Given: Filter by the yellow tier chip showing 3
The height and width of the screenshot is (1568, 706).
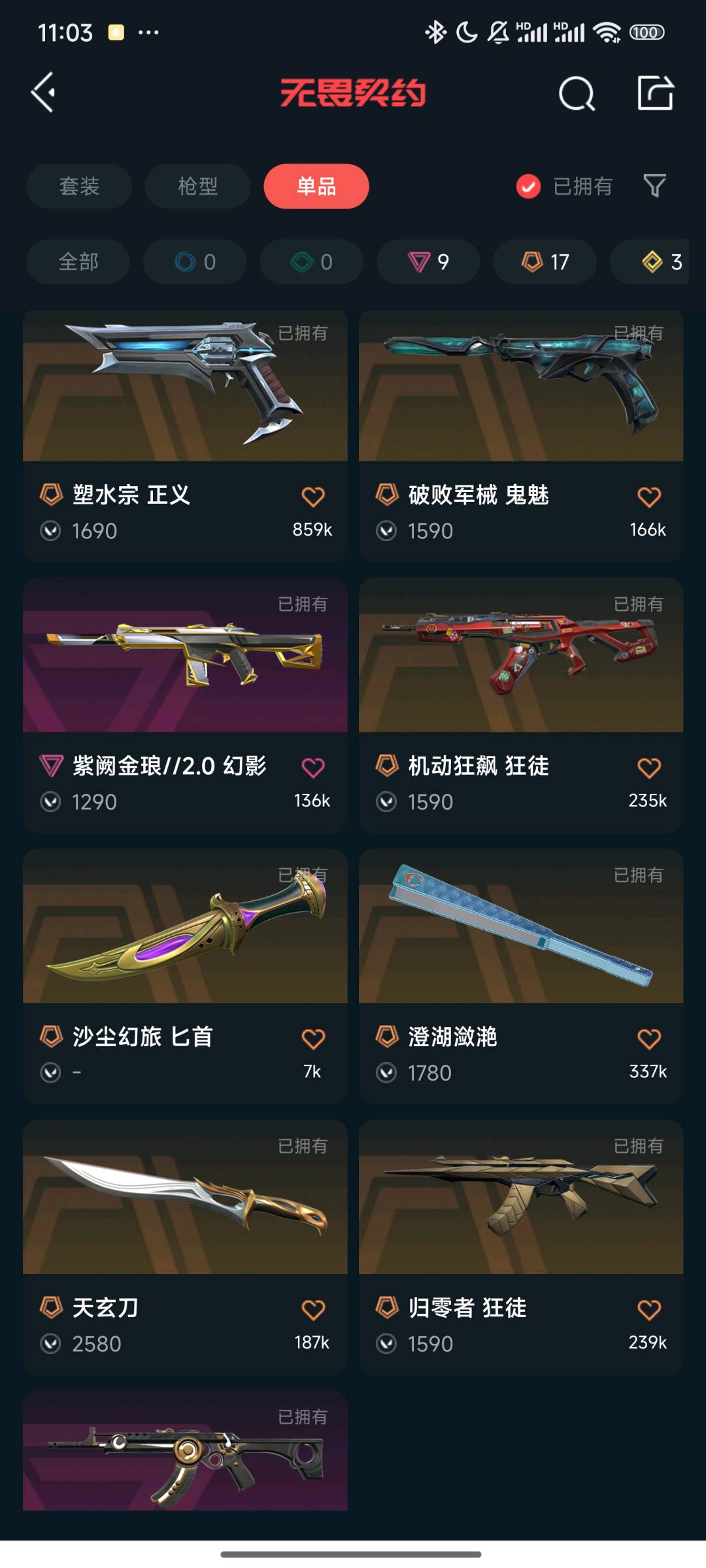Looking at the screenshot, I should point(660,262).
